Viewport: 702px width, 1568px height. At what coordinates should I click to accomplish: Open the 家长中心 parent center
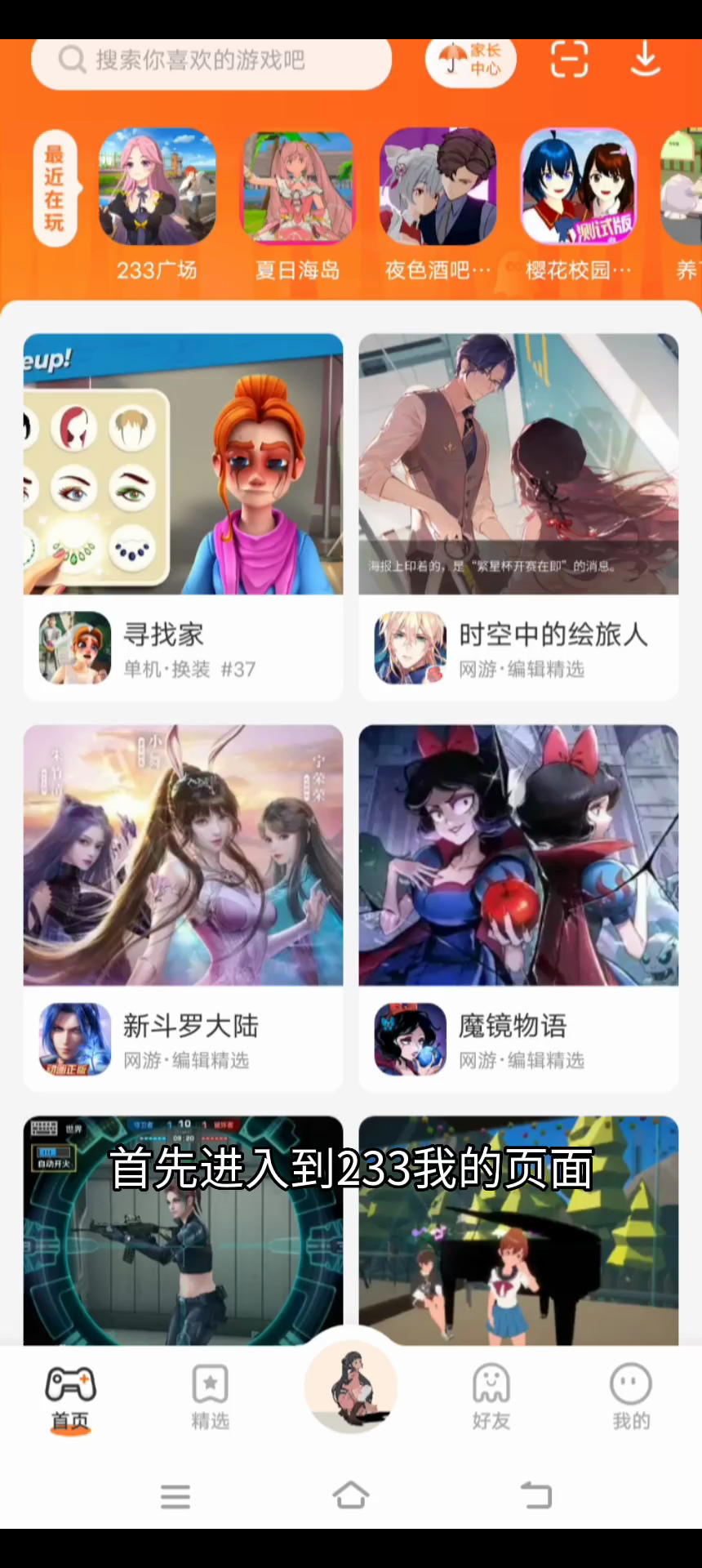click(470, 60)
